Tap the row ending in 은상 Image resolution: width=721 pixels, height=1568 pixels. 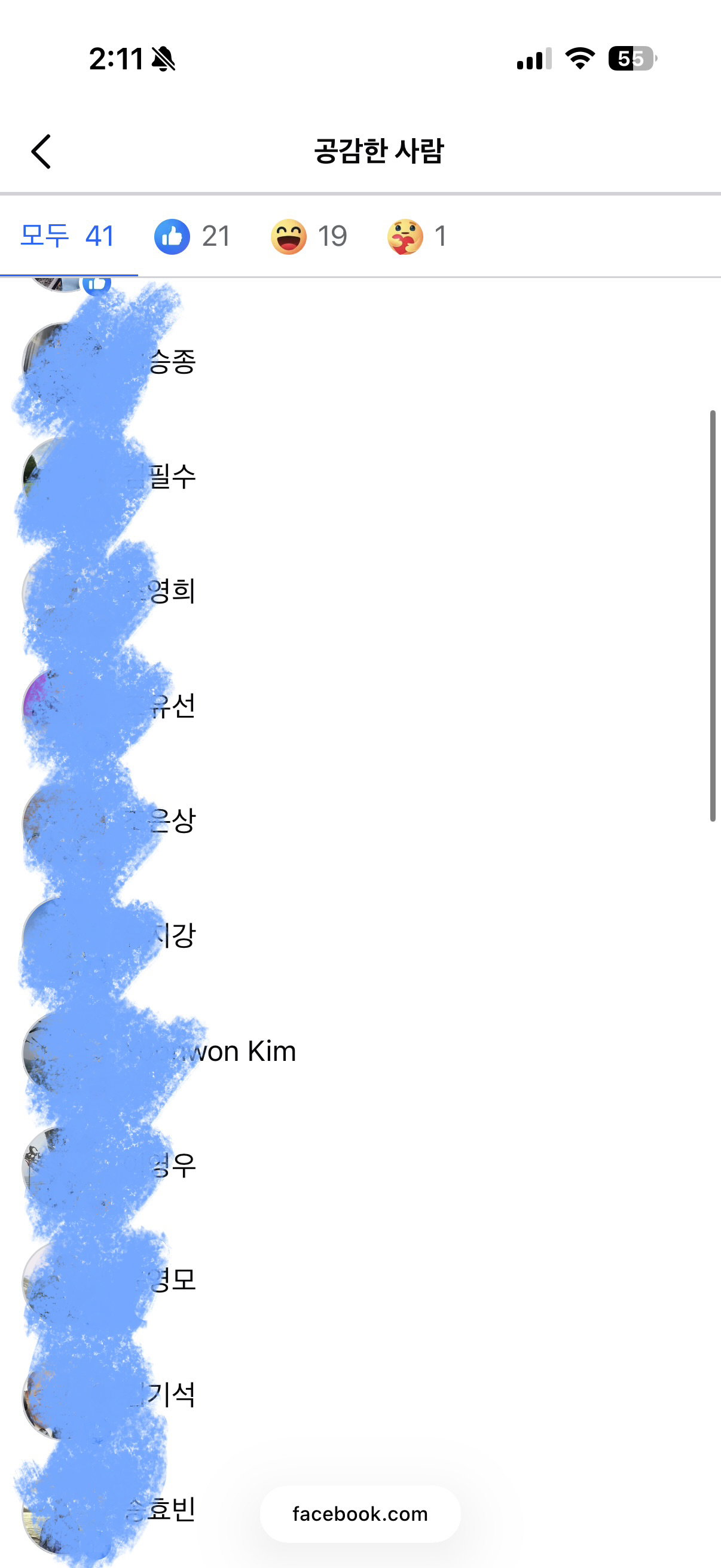click(360, 820)
